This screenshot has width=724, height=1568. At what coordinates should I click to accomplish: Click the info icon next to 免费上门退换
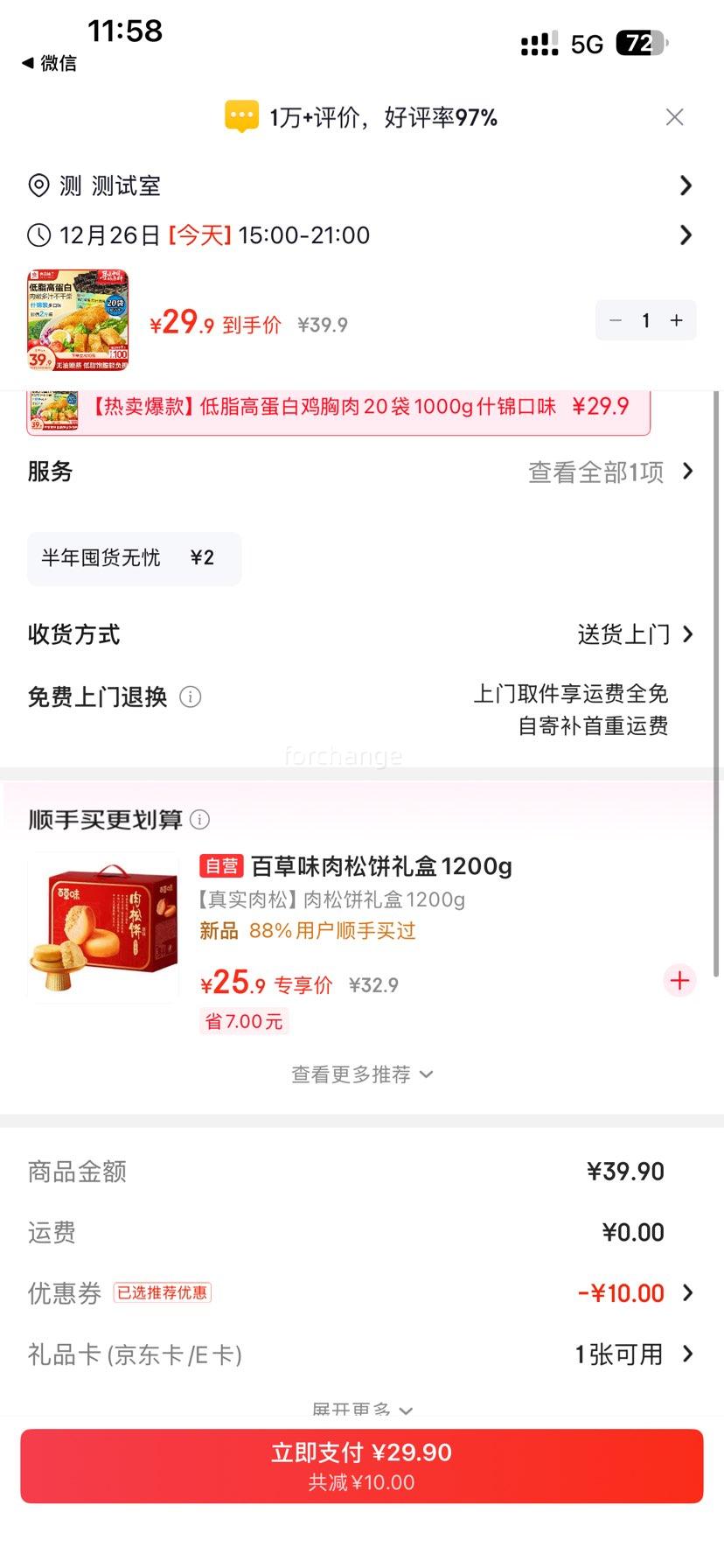(x=191, y=697)
